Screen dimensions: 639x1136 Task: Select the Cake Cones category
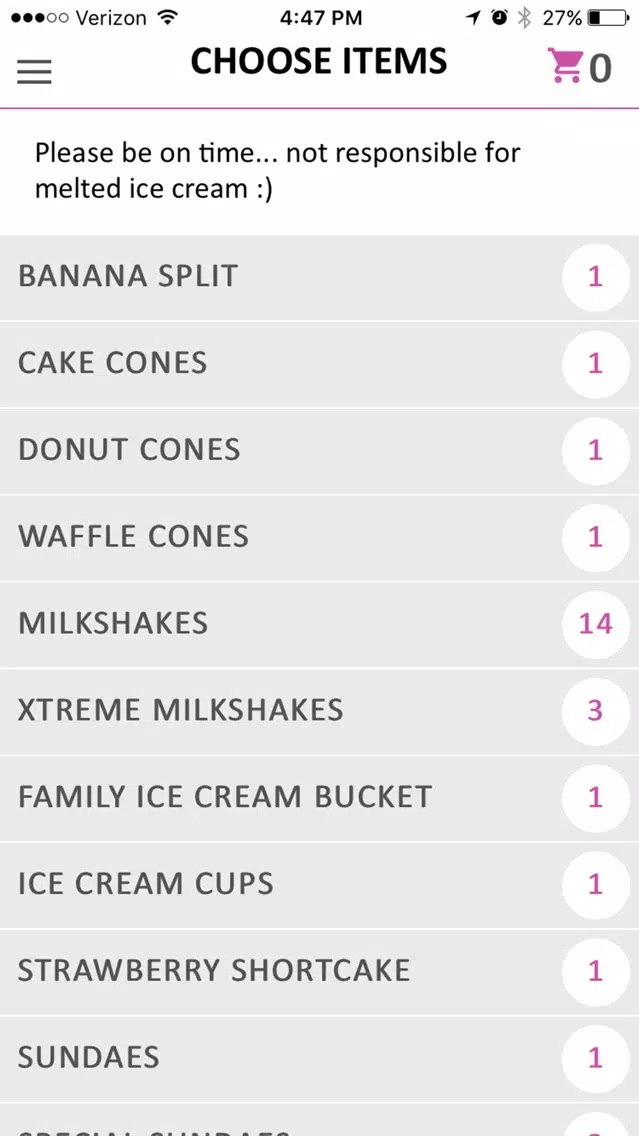(320, 364)
